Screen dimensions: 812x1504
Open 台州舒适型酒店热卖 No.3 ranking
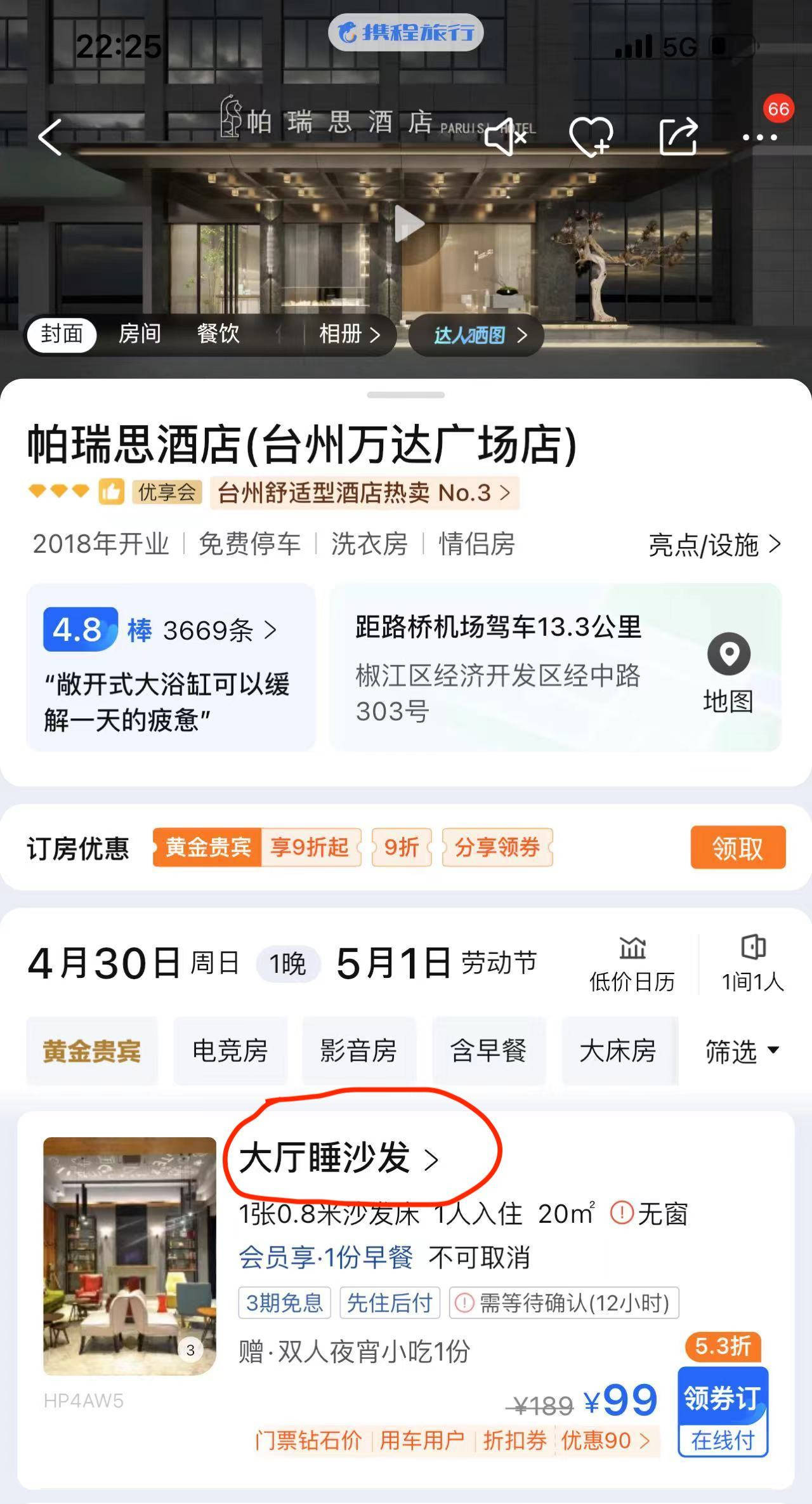[363, 492]
